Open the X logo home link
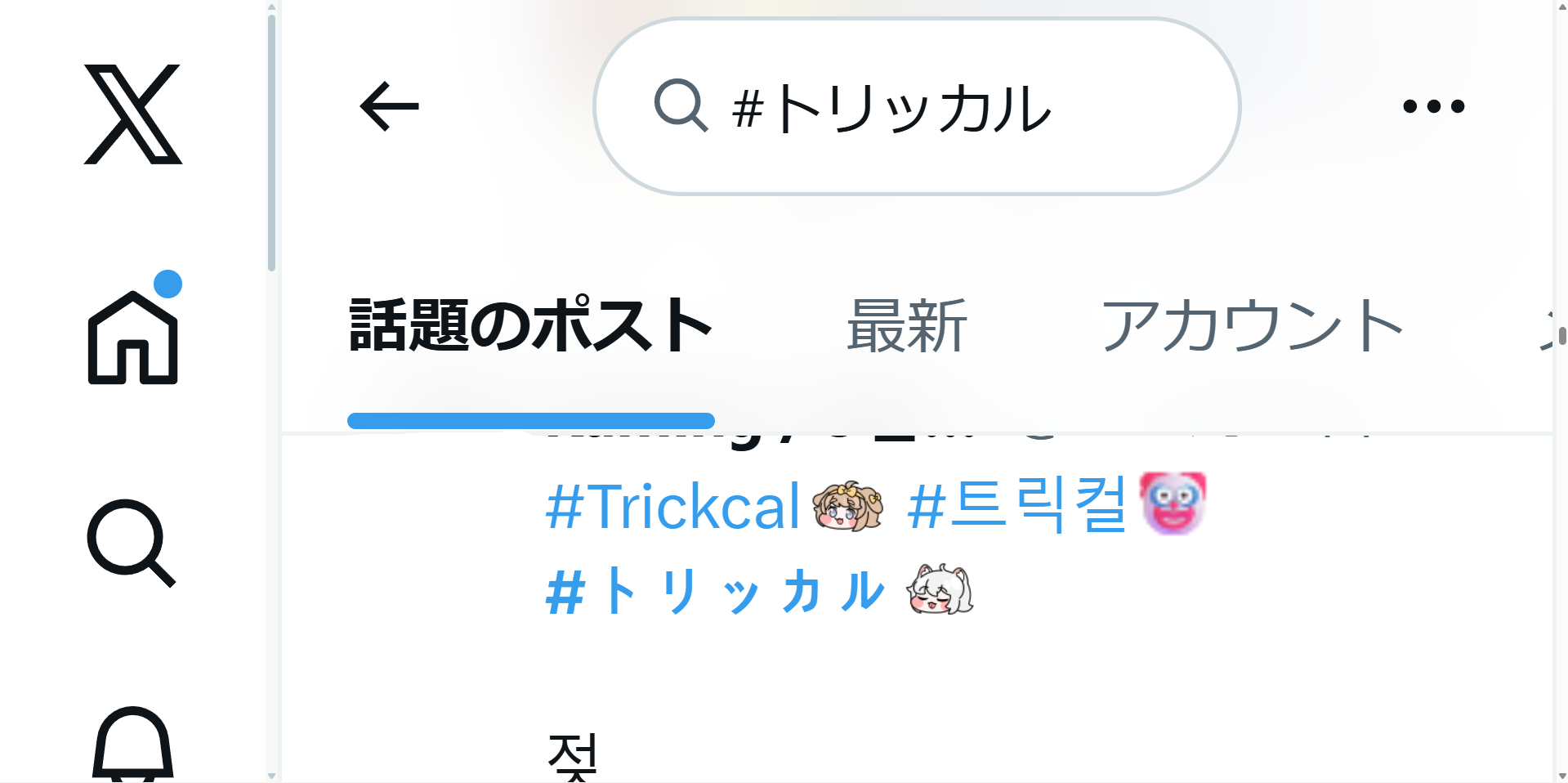 point(132,114)
